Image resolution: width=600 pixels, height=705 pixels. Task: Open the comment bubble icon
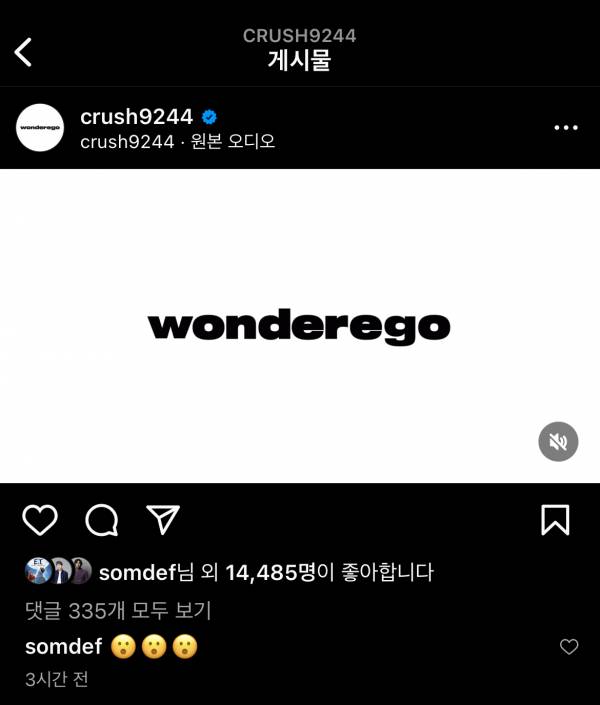(102, 520)
